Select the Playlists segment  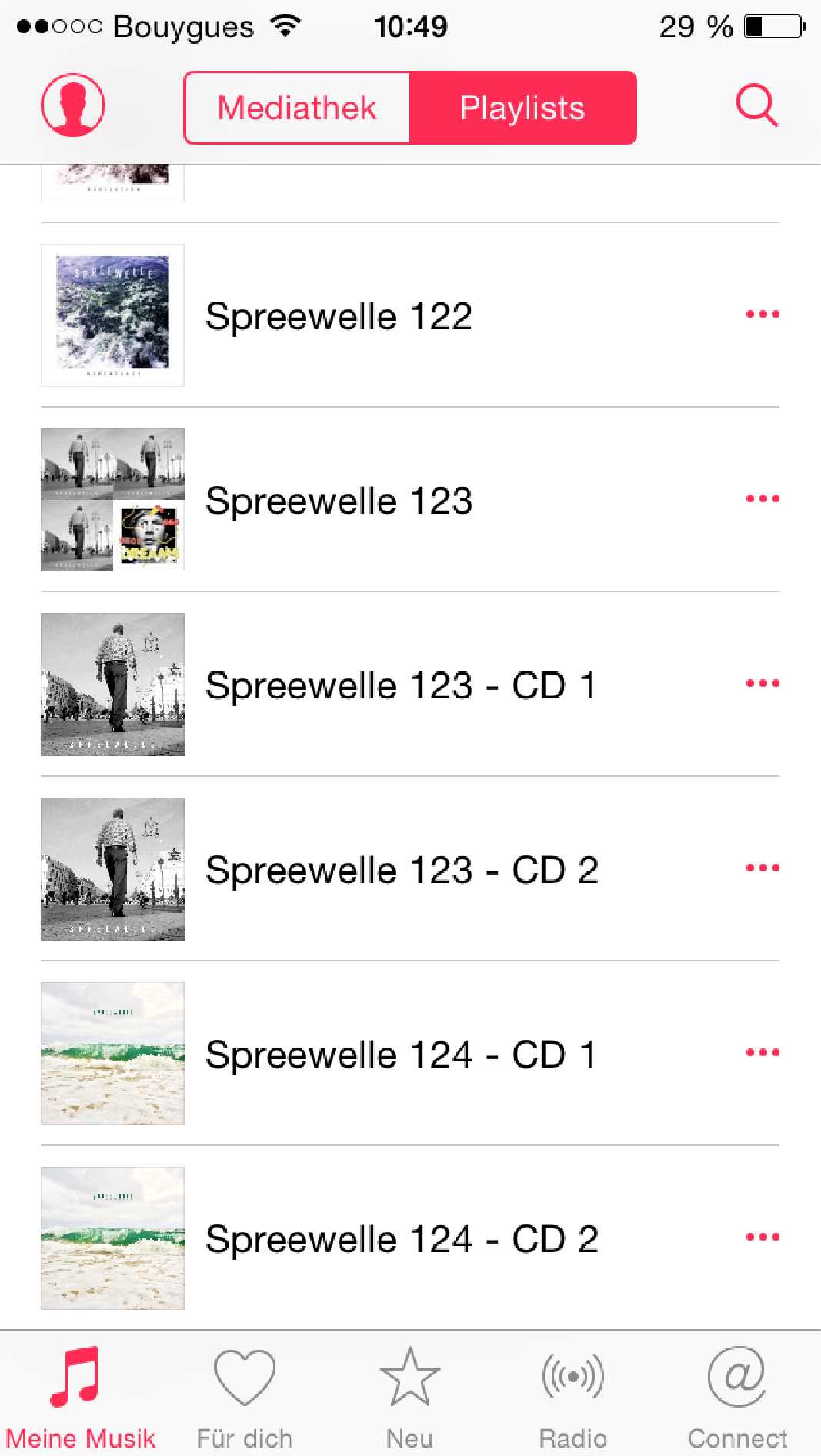522,108
